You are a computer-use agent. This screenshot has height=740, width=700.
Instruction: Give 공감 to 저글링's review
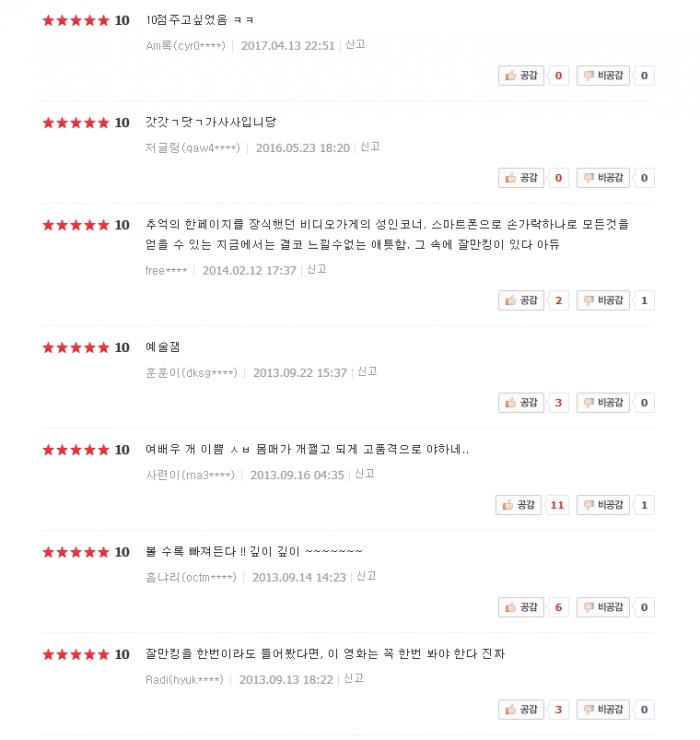(522, 178)
